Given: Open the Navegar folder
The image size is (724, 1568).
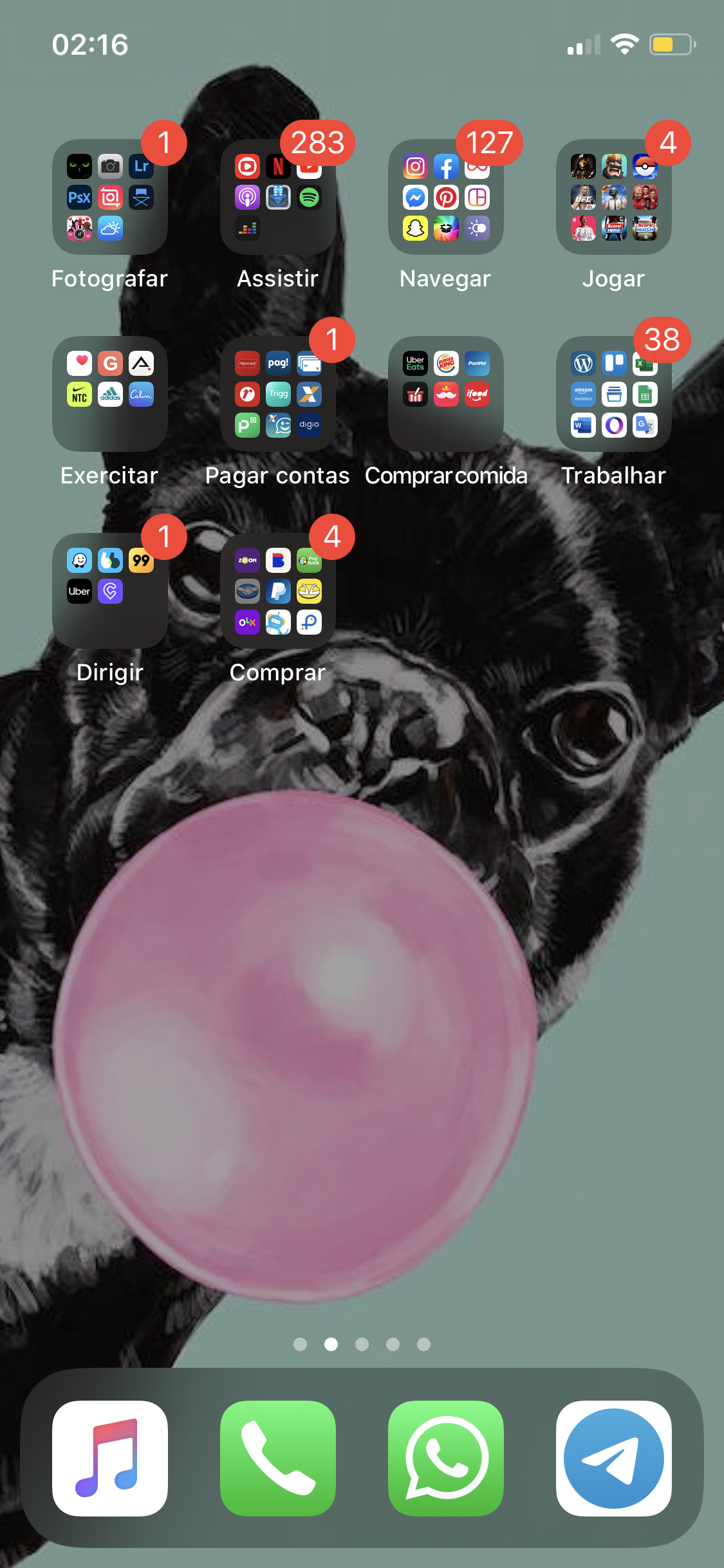Looking at the screenshot, I should pyautogui.click(x=446, y=196).
